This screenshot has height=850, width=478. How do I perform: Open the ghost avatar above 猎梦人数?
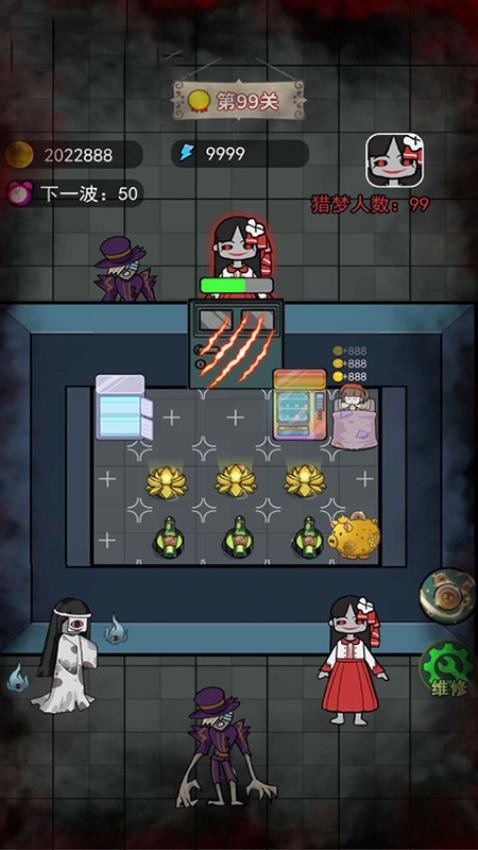[395, 160]
